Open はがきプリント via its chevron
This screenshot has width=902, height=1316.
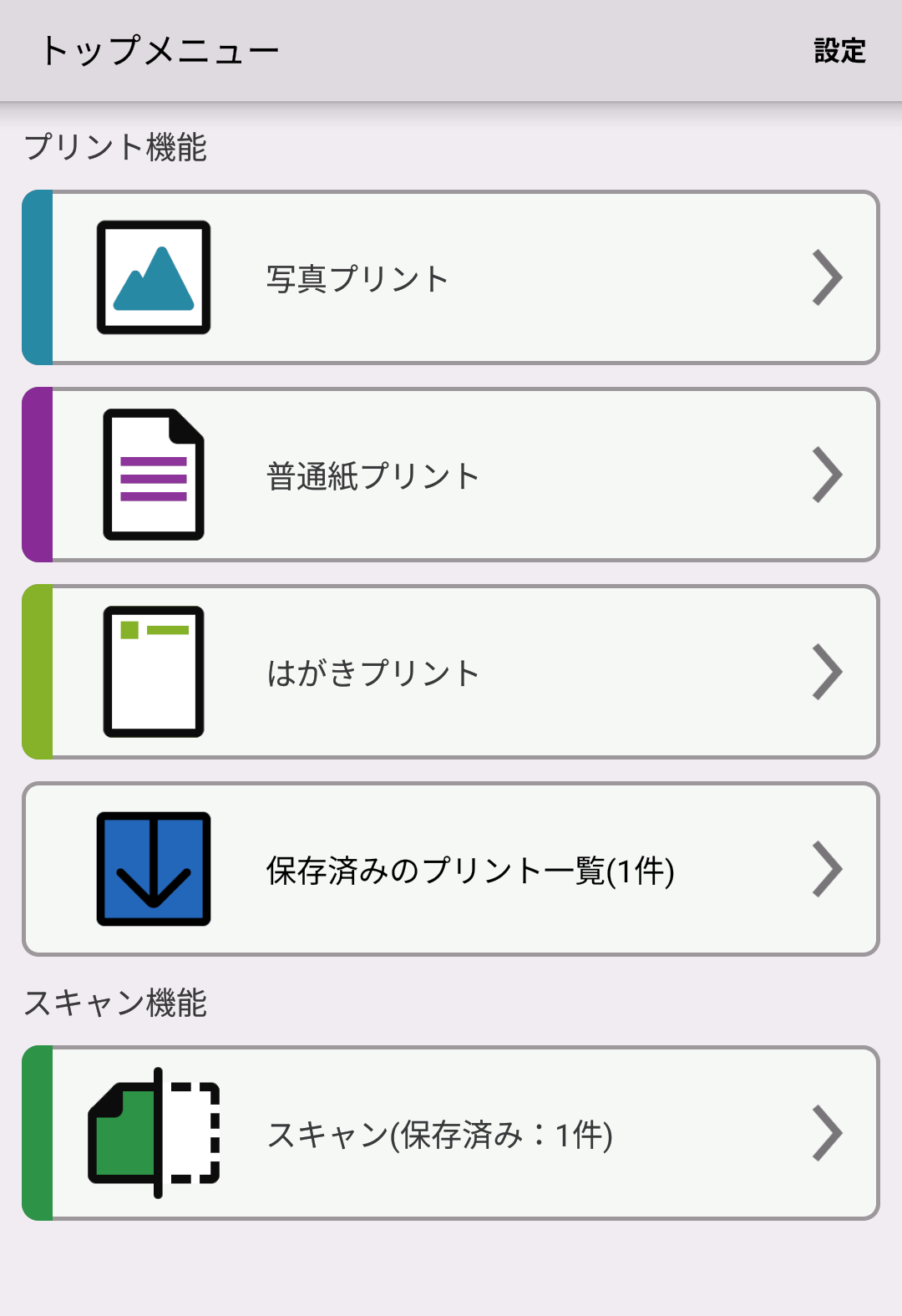tap(828, 671)
